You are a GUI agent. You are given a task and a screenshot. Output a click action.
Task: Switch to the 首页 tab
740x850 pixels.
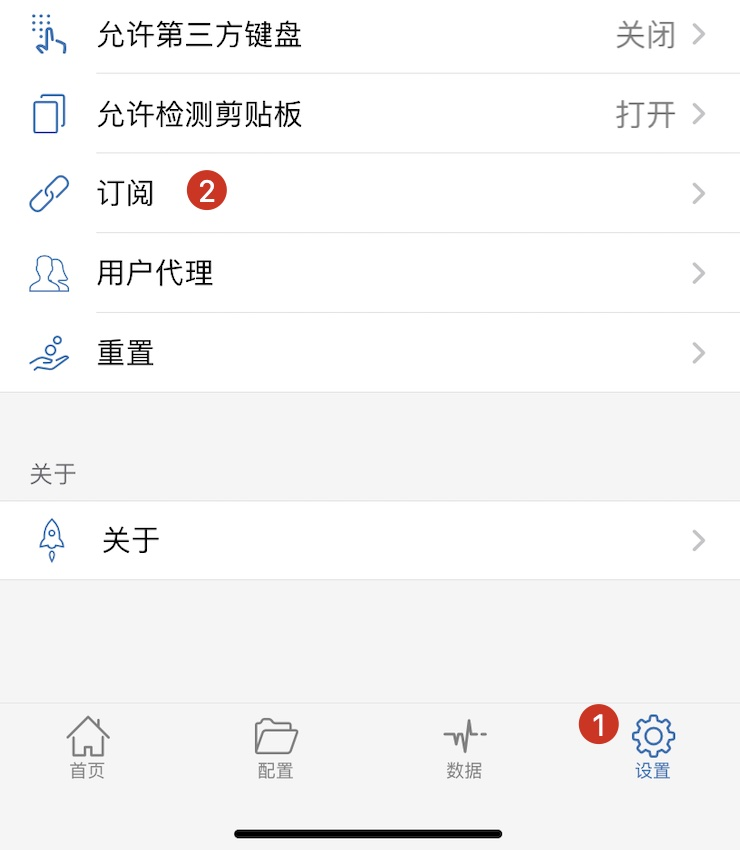[87, 747]
